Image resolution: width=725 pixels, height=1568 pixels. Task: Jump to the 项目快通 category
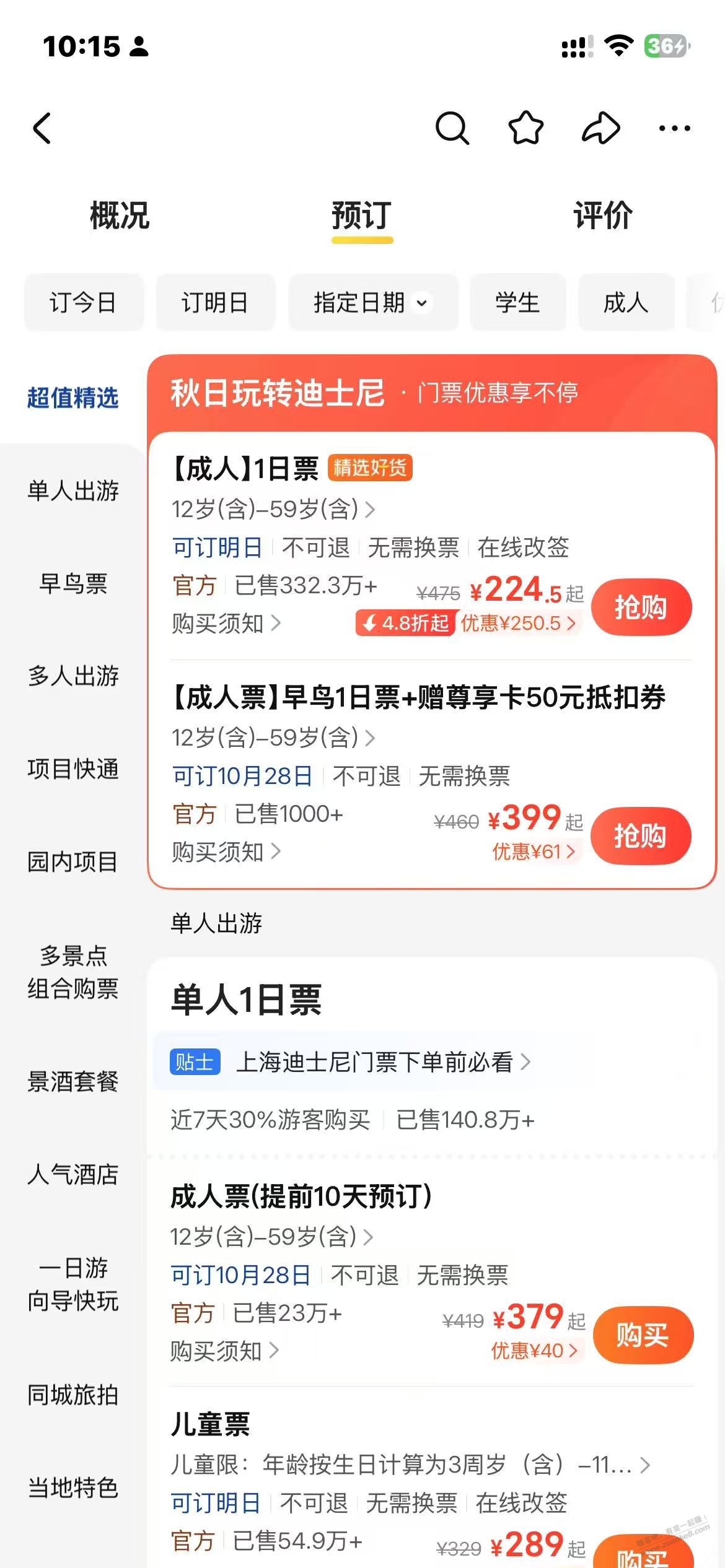coord(73,769)
